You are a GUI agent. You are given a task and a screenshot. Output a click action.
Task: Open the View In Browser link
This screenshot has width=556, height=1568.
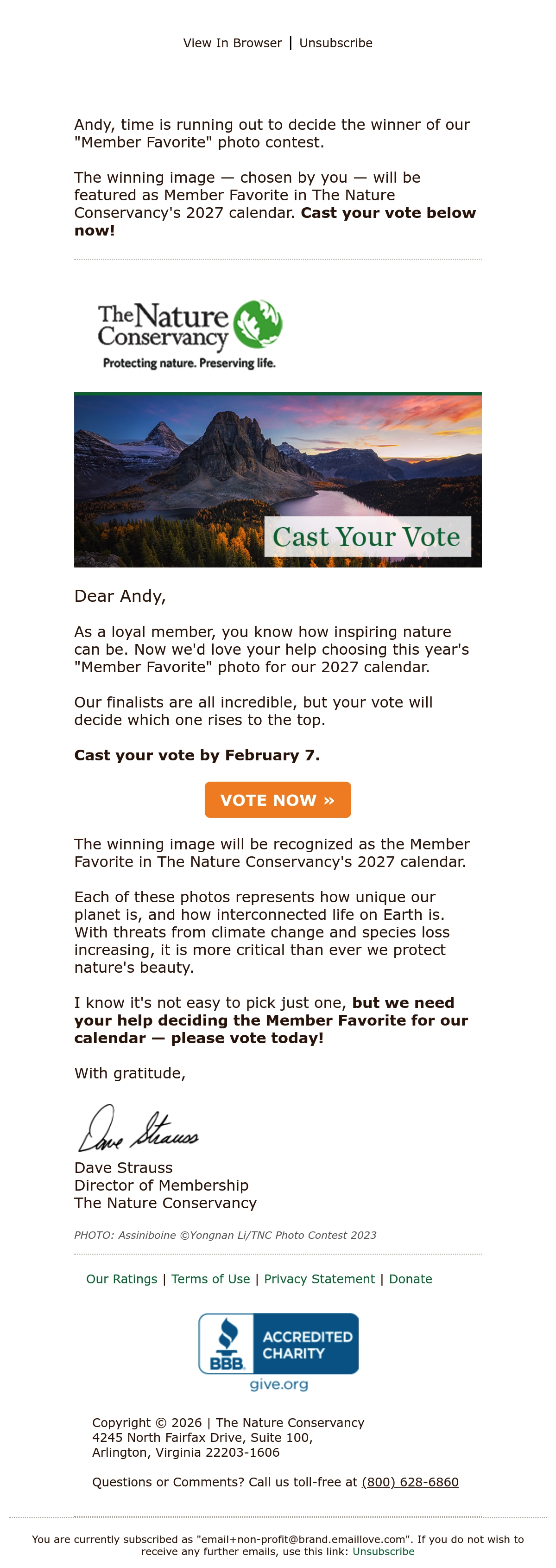[233, 43]
